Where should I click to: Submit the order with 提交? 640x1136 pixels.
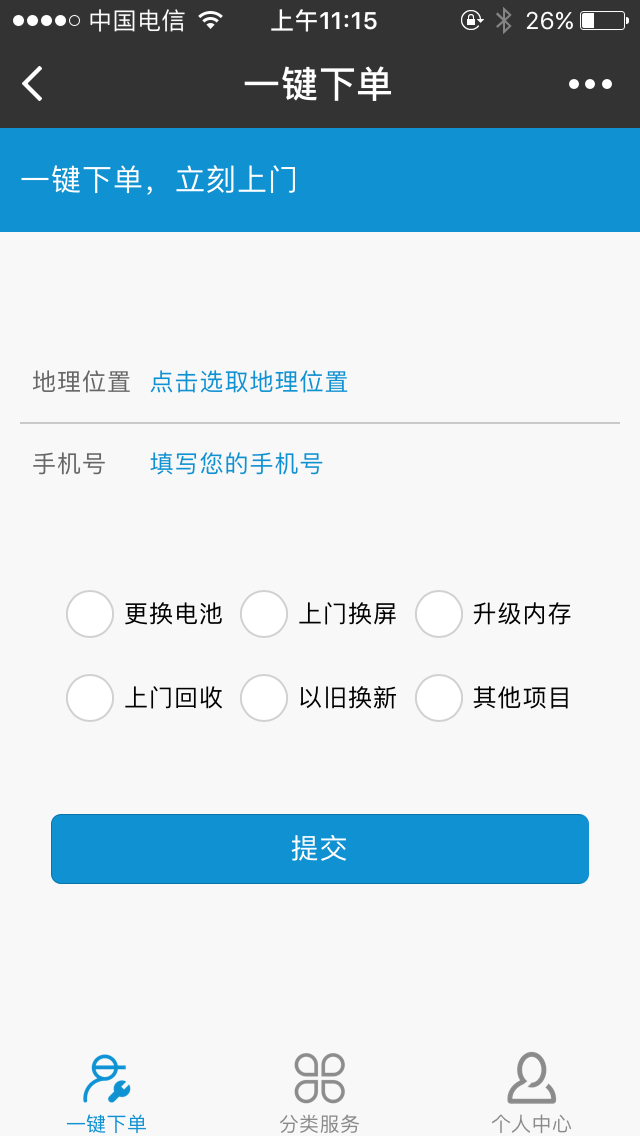320,849
